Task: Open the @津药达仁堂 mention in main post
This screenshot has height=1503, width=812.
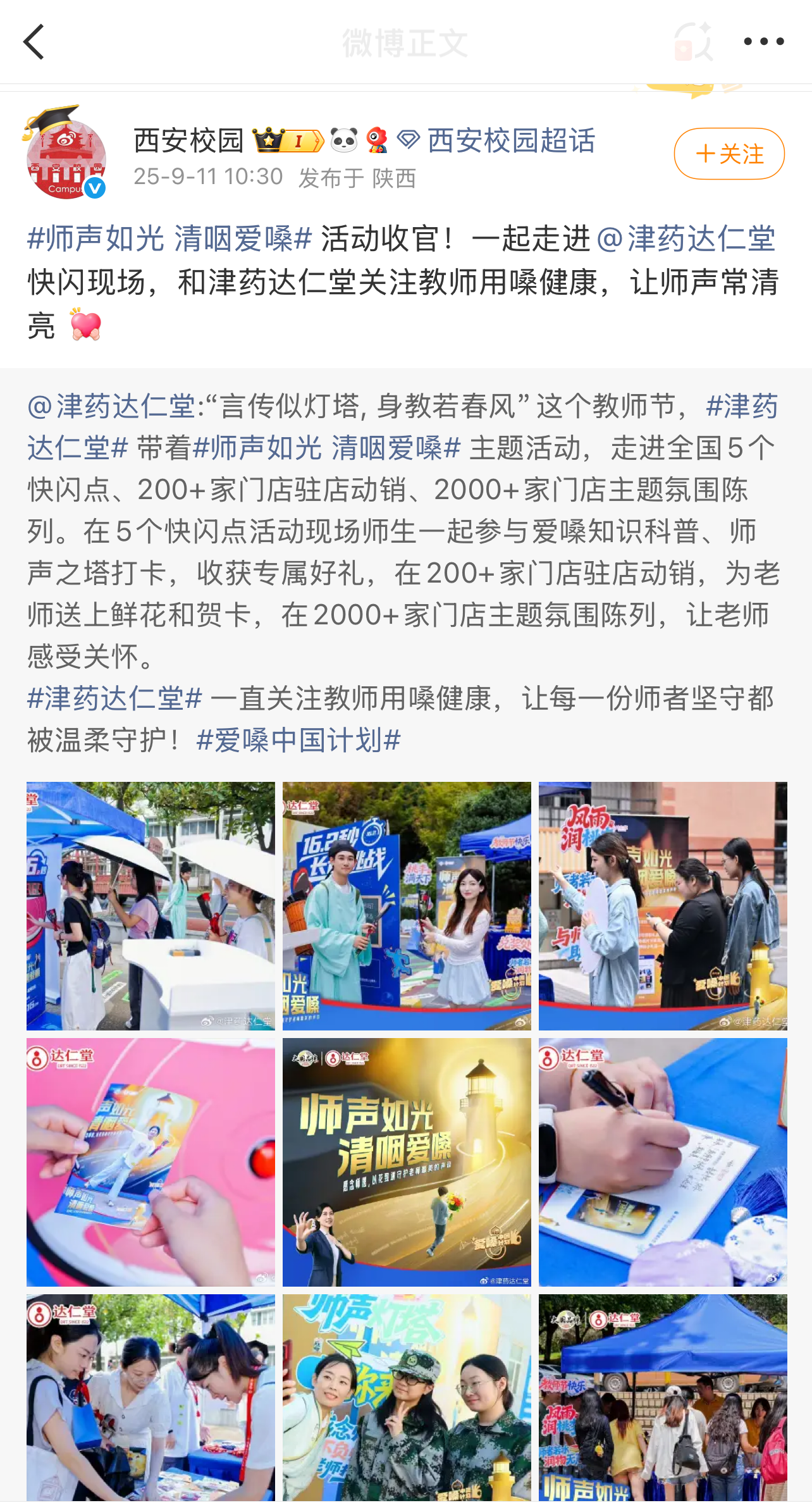Action: (686, 239)
